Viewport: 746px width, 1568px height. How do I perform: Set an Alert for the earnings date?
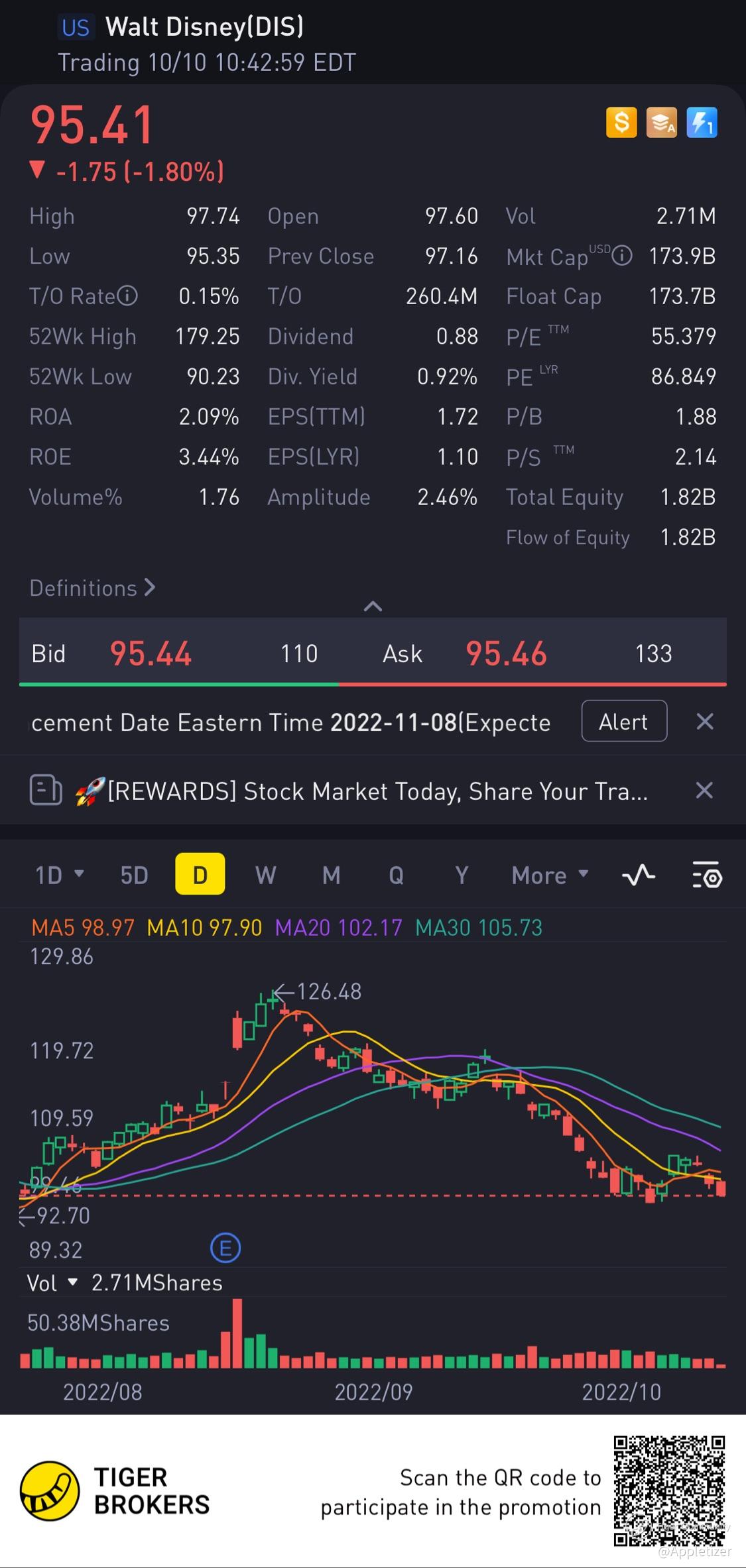[623, 721]
